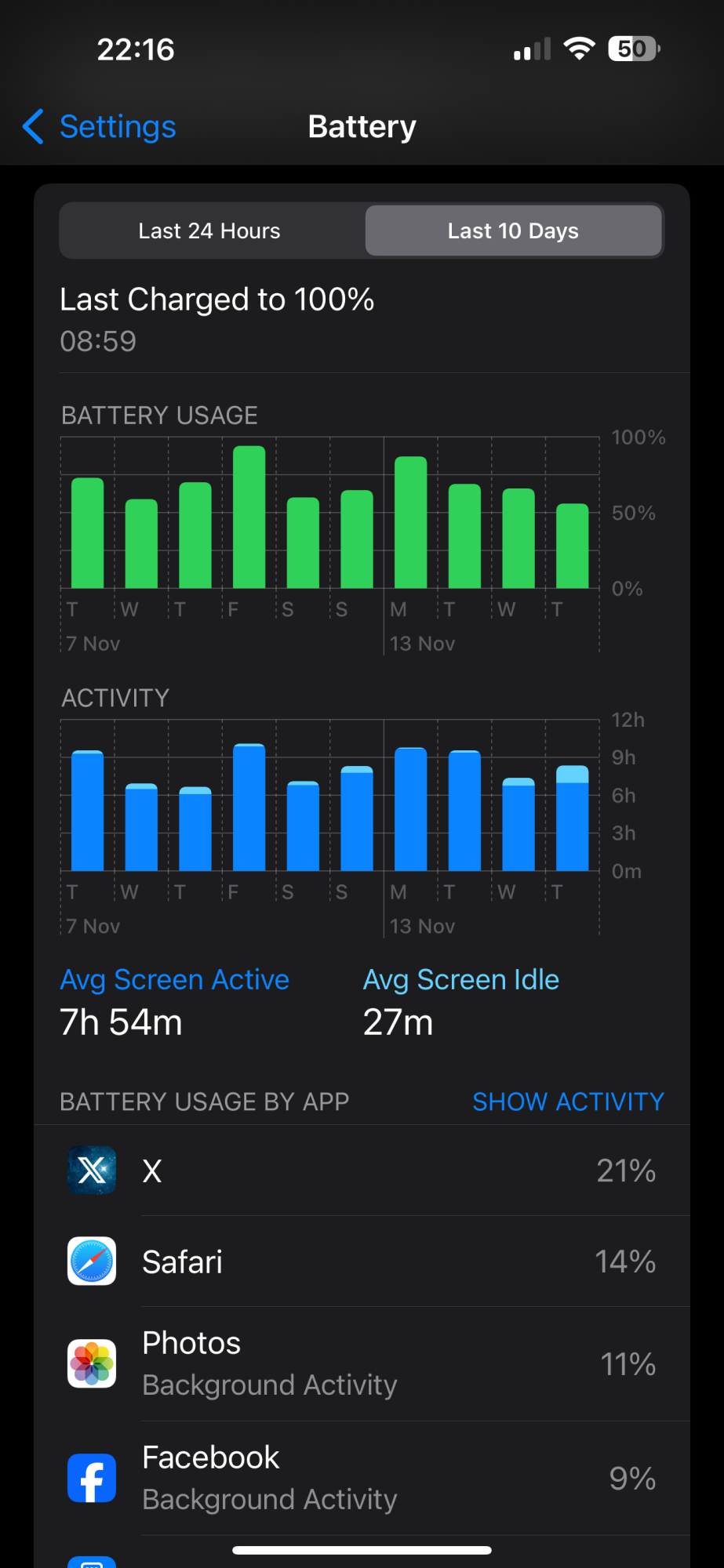Select the 13 Nov Monday battery usage bar
This screenshot has height=1568, width=724.
click(410, 523)
